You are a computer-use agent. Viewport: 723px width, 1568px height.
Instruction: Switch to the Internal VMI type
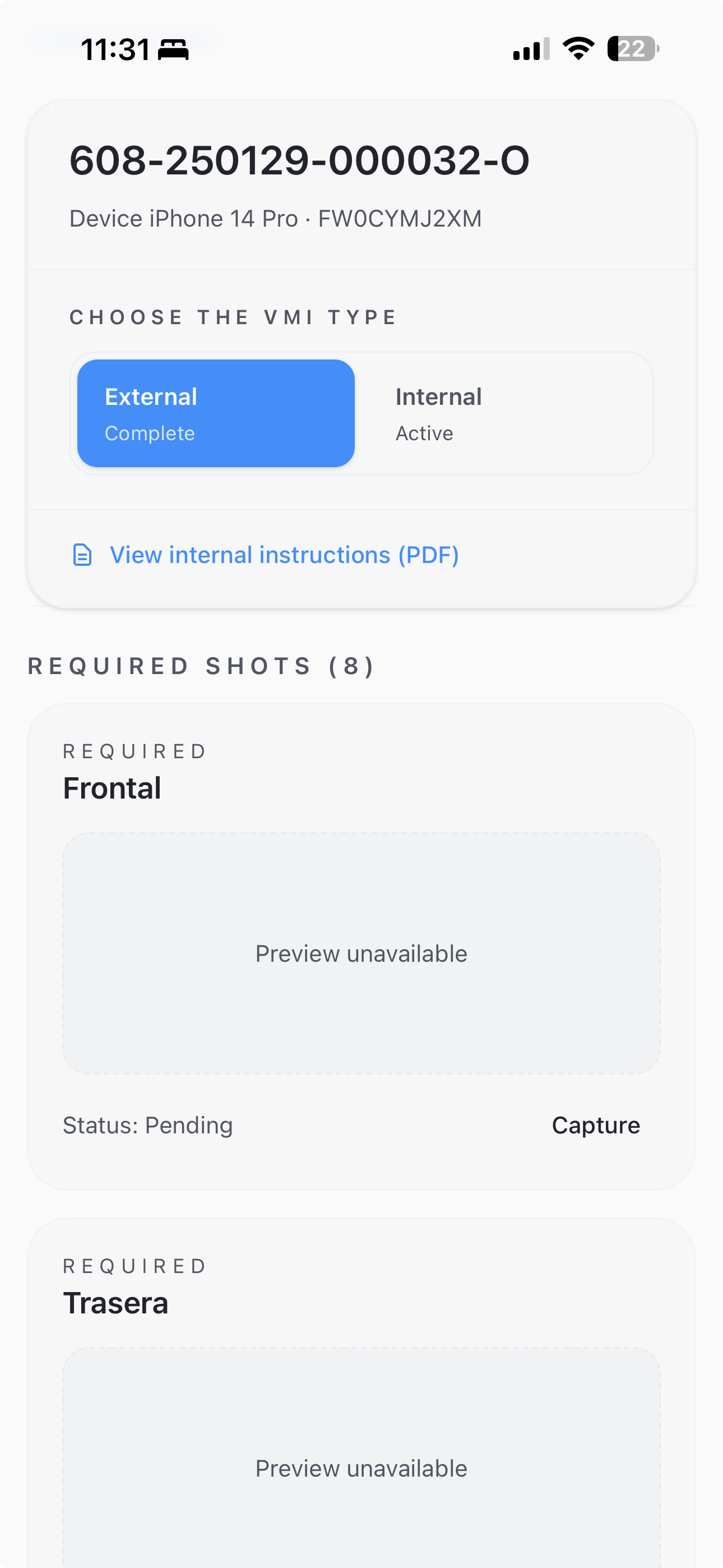(x=505, y=413)
